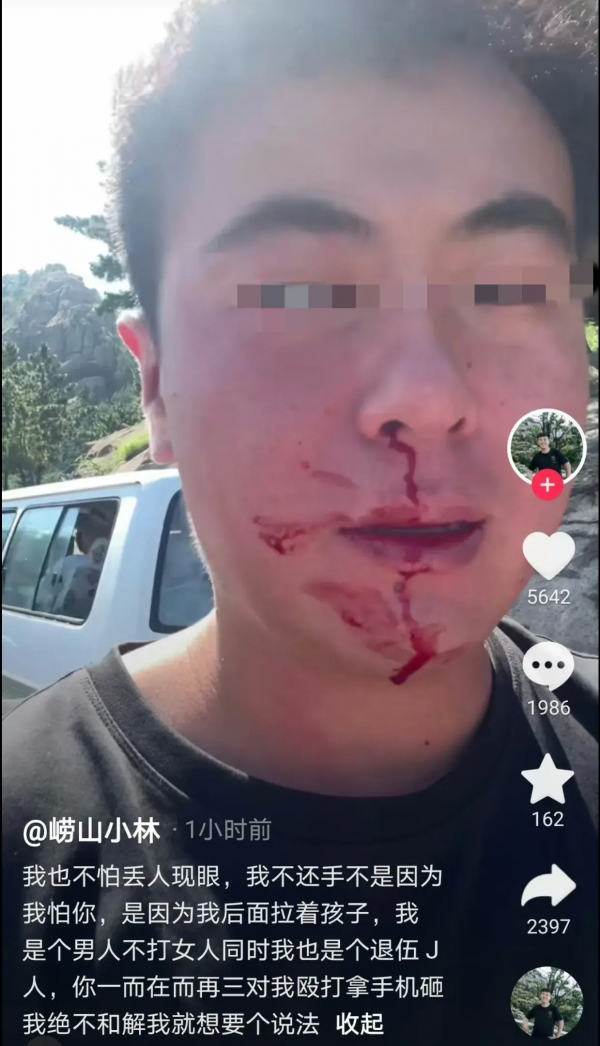Open the sound disc at bottom right
Viewport: 600px width, 1046px height.
(x=546, y=1003)
